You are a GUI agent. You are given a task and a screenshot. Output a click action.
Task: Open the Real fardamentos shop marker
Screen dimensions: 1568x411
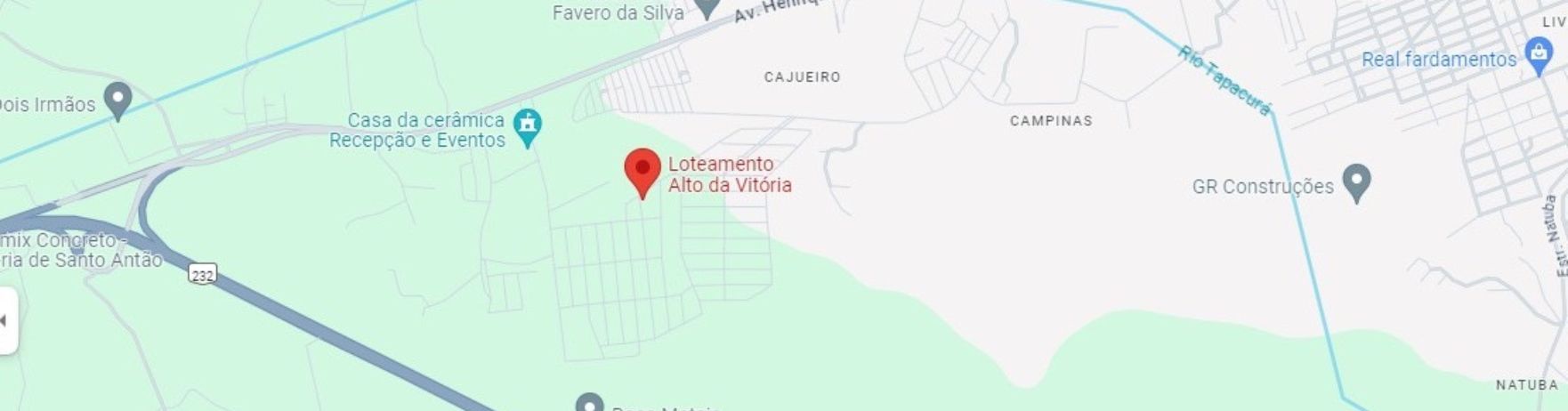(x=1538, y=53)
